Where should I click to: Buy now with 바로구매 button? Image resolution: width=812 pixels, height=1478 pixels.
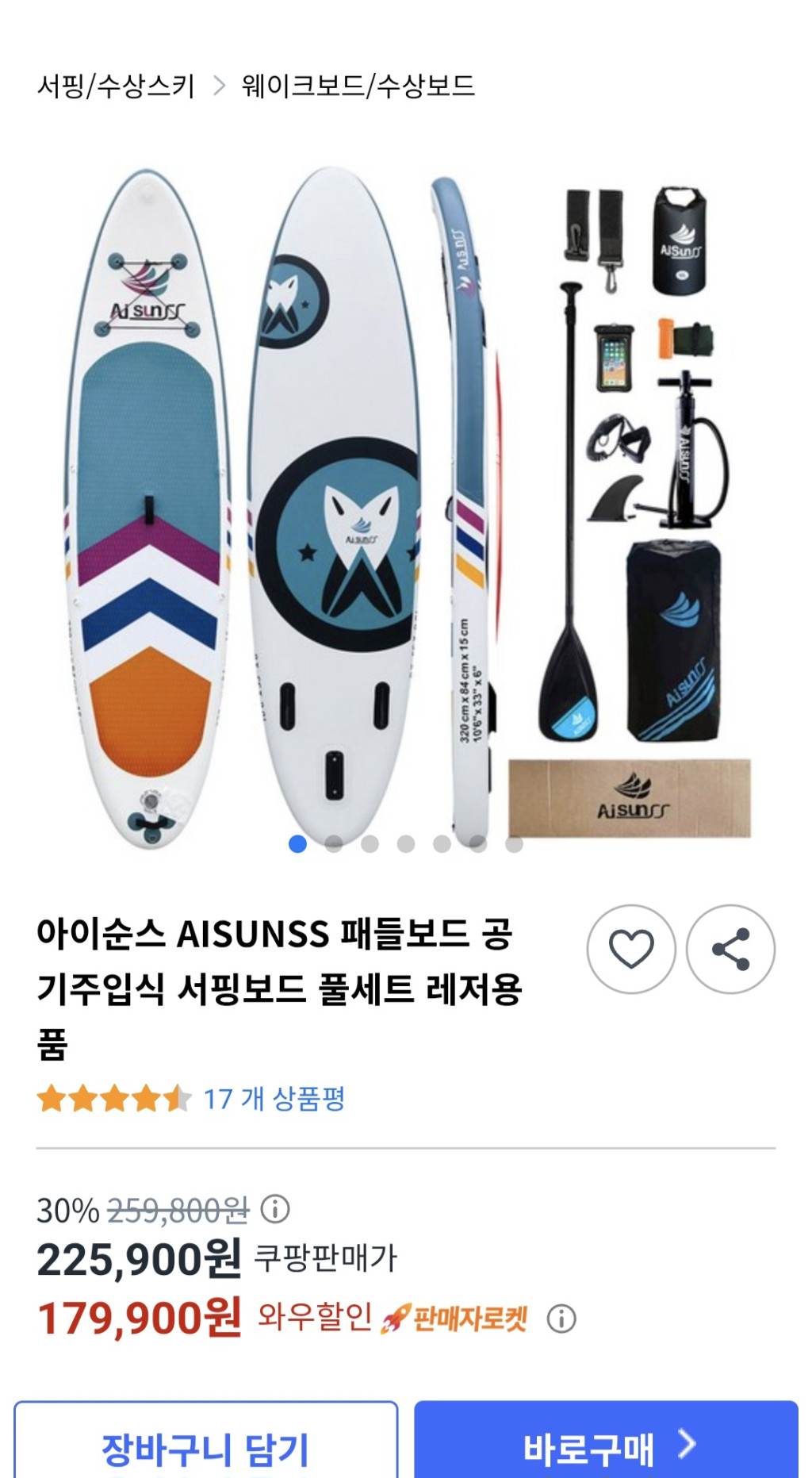coord(606,1448)
